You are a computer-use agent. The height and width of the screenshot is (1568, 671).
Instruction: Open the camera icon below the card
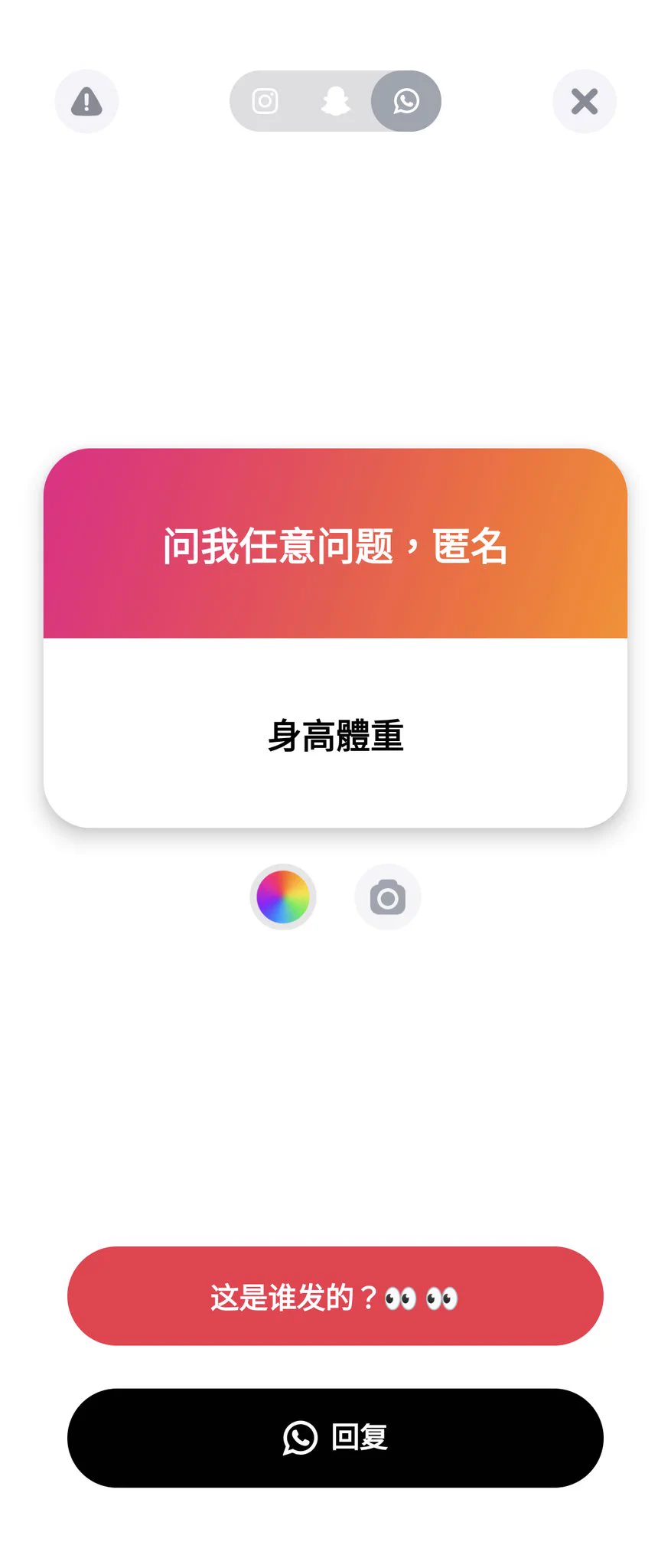pos(387,897)
